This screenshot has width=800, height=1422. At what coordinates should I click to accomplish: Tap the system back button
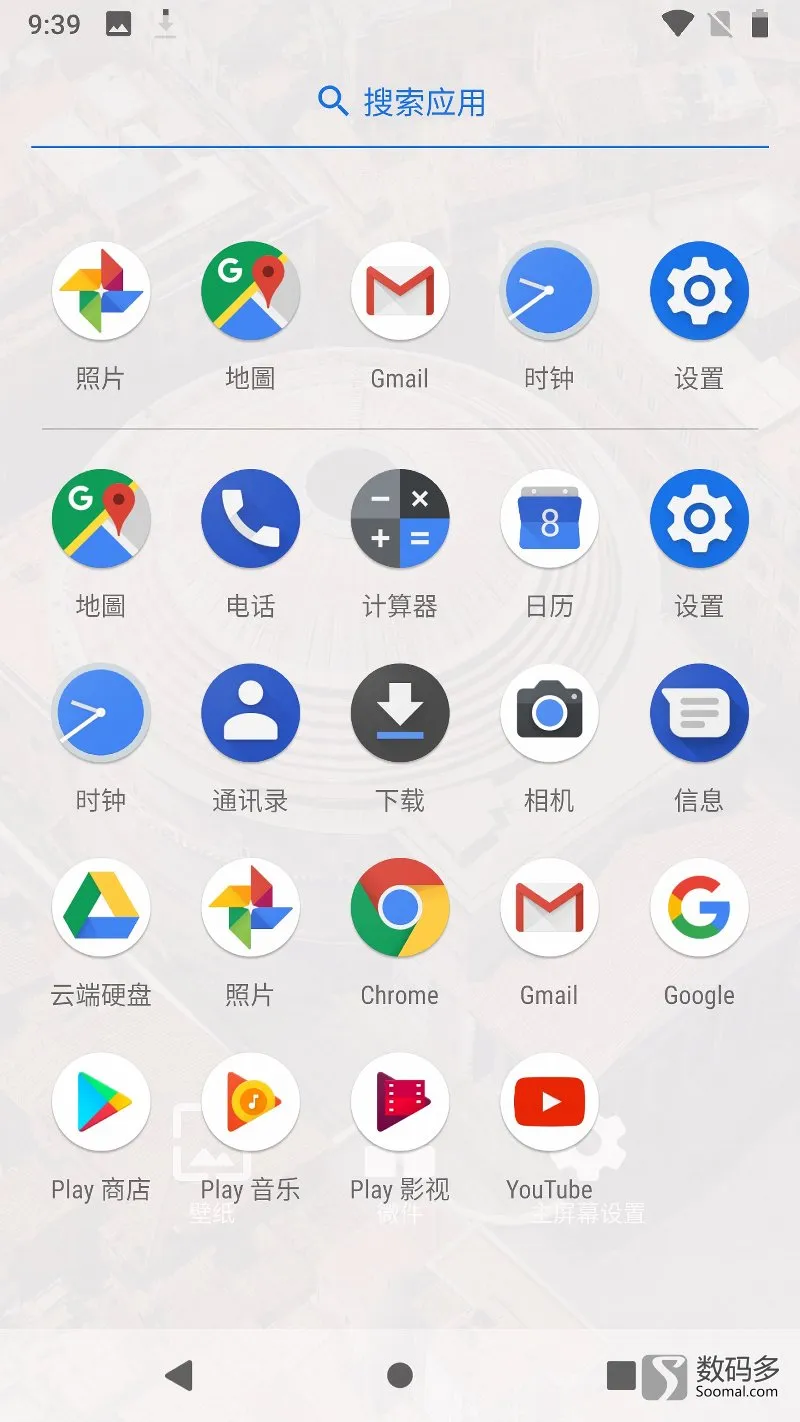[180, 1375]
